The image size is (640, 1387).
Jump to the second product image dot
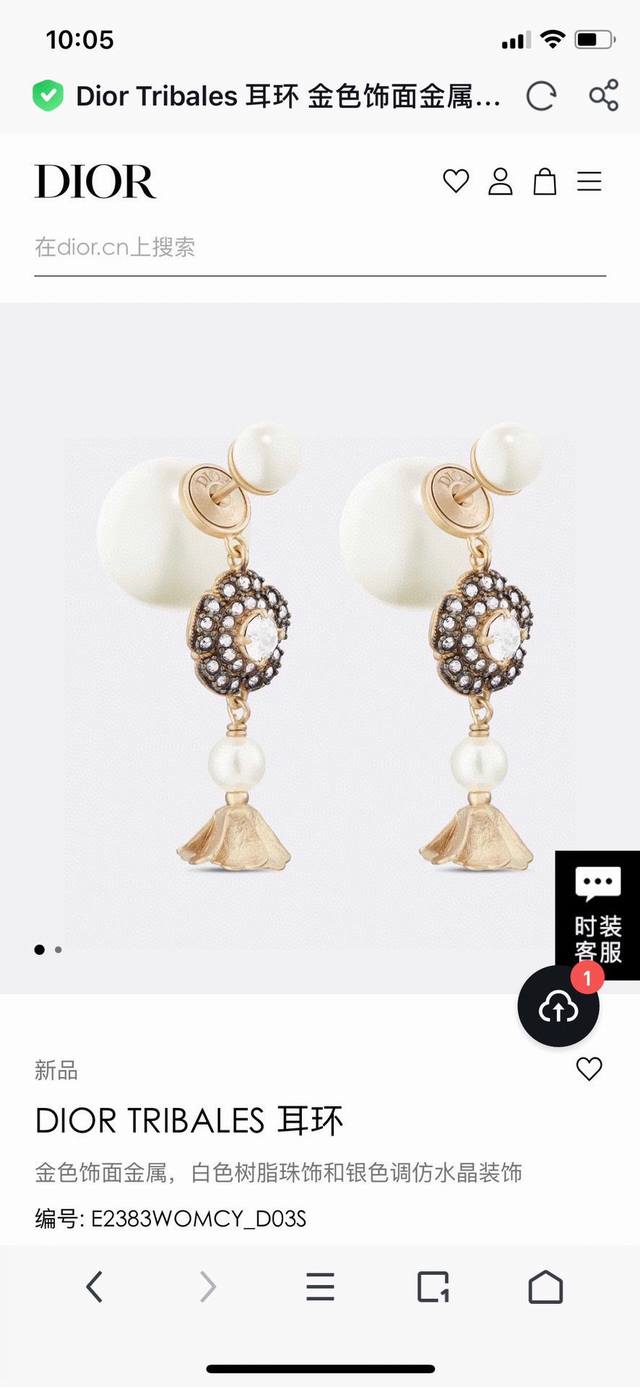coord(58,949)
